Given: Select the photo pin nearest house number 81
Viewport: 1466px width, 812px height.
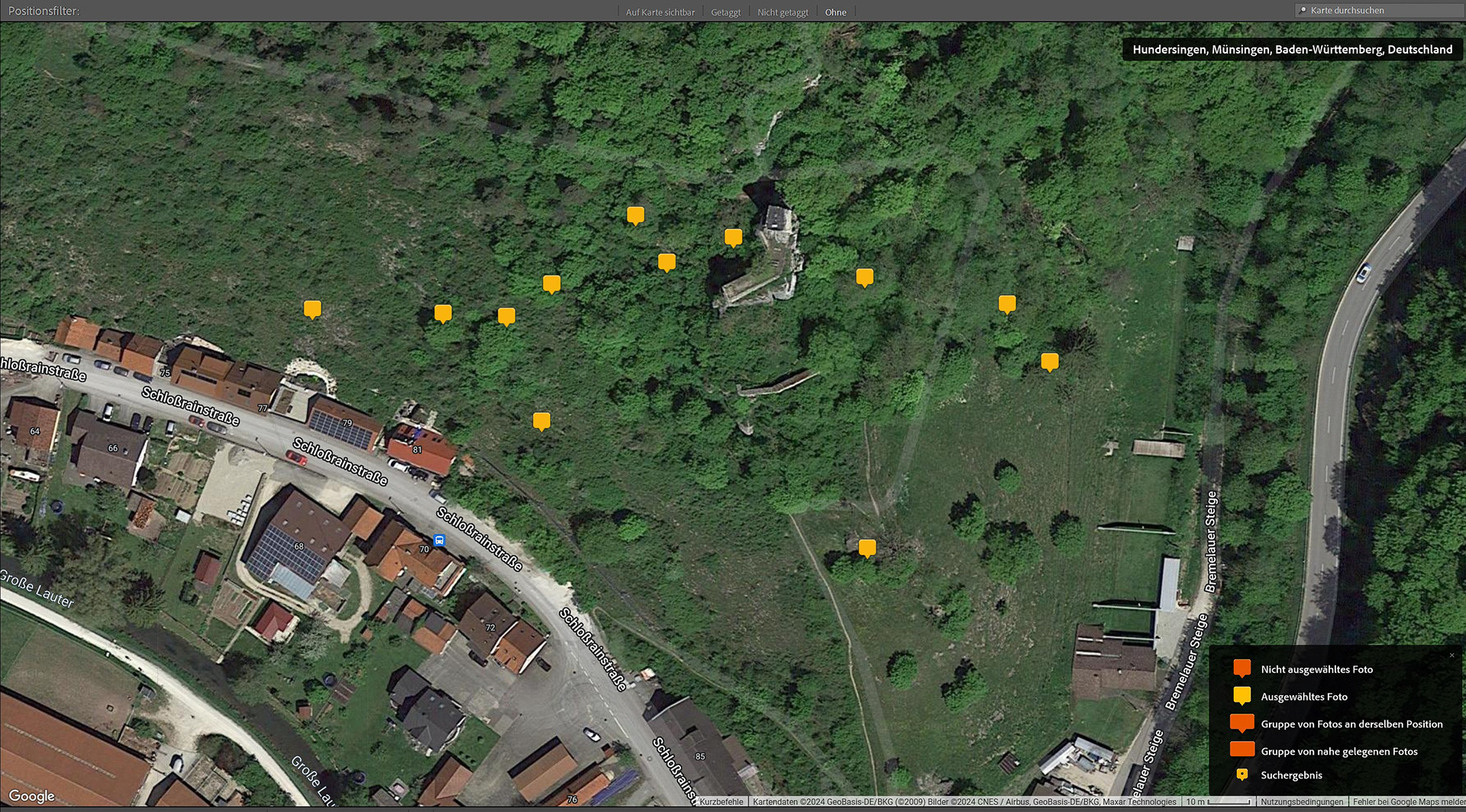Looking at the screenshot, I should pos(541,420).
